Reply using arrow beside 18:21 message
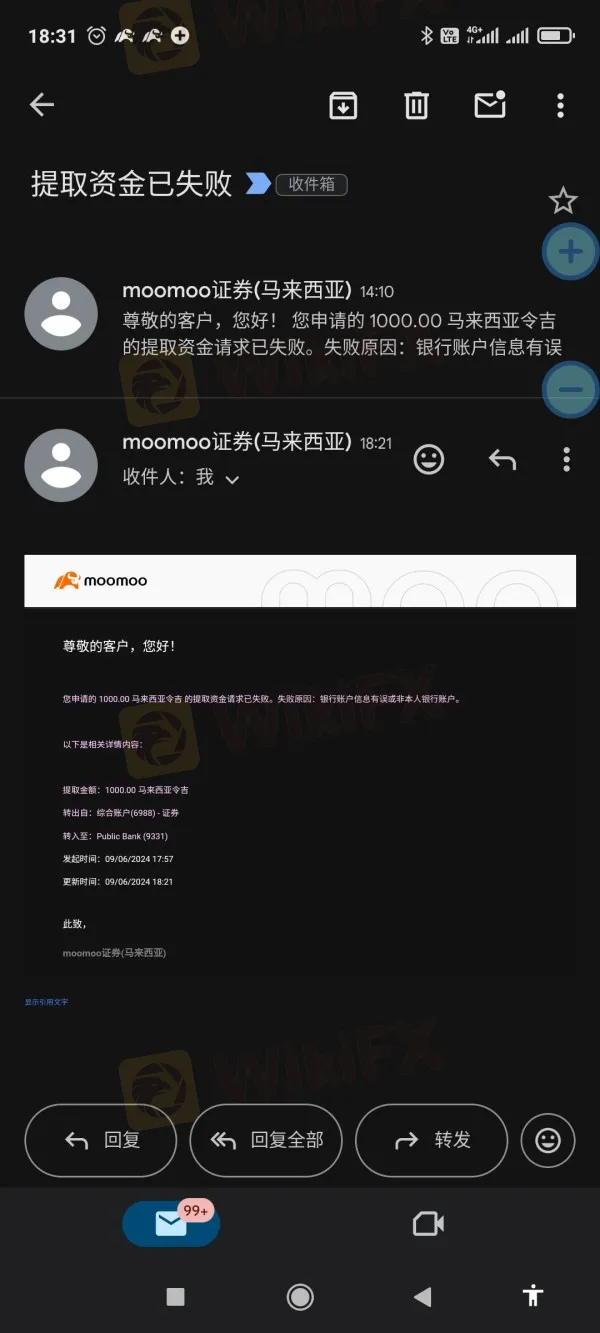The image size is (600, 1333). click(x=502, y=459)
